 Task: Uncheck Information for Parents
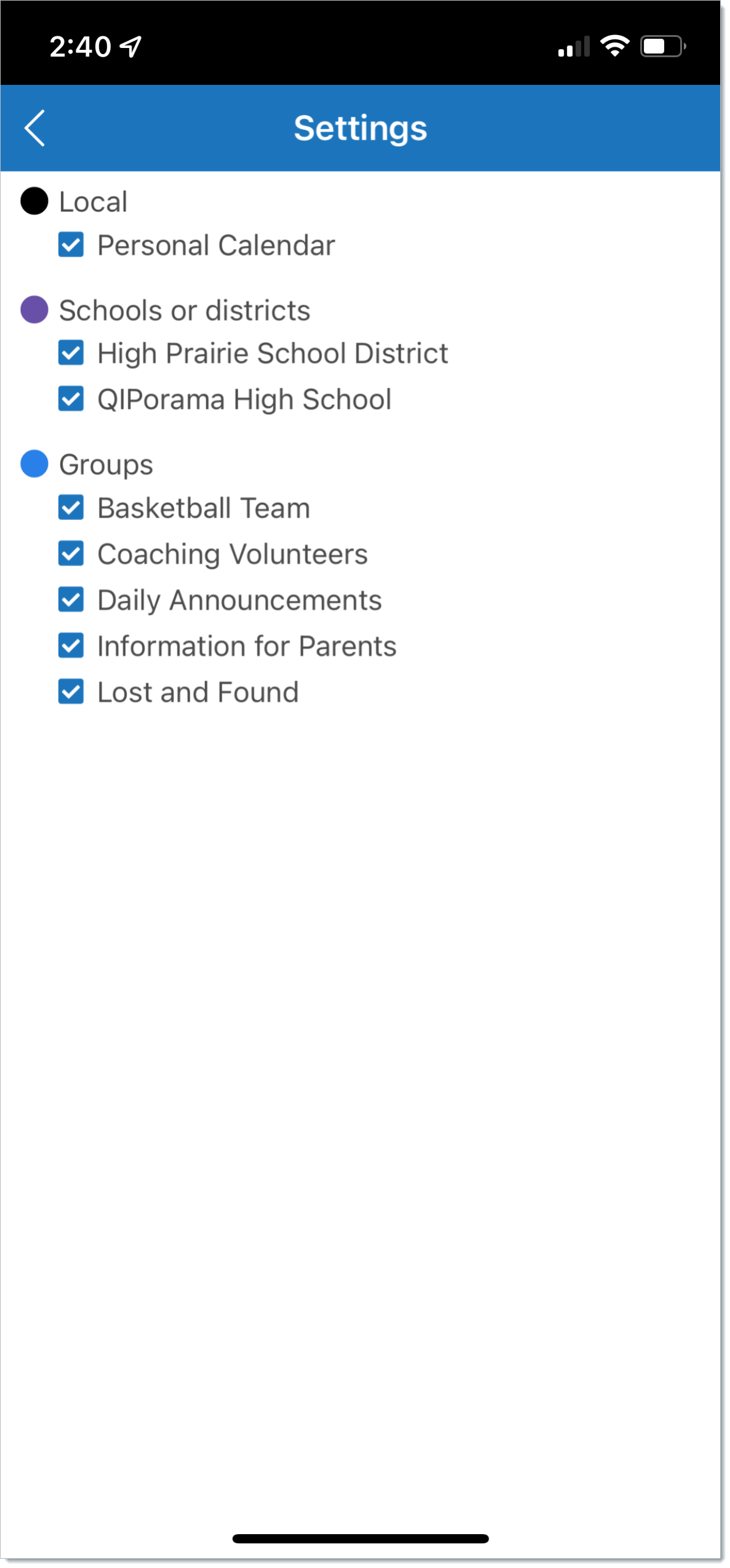71,646
